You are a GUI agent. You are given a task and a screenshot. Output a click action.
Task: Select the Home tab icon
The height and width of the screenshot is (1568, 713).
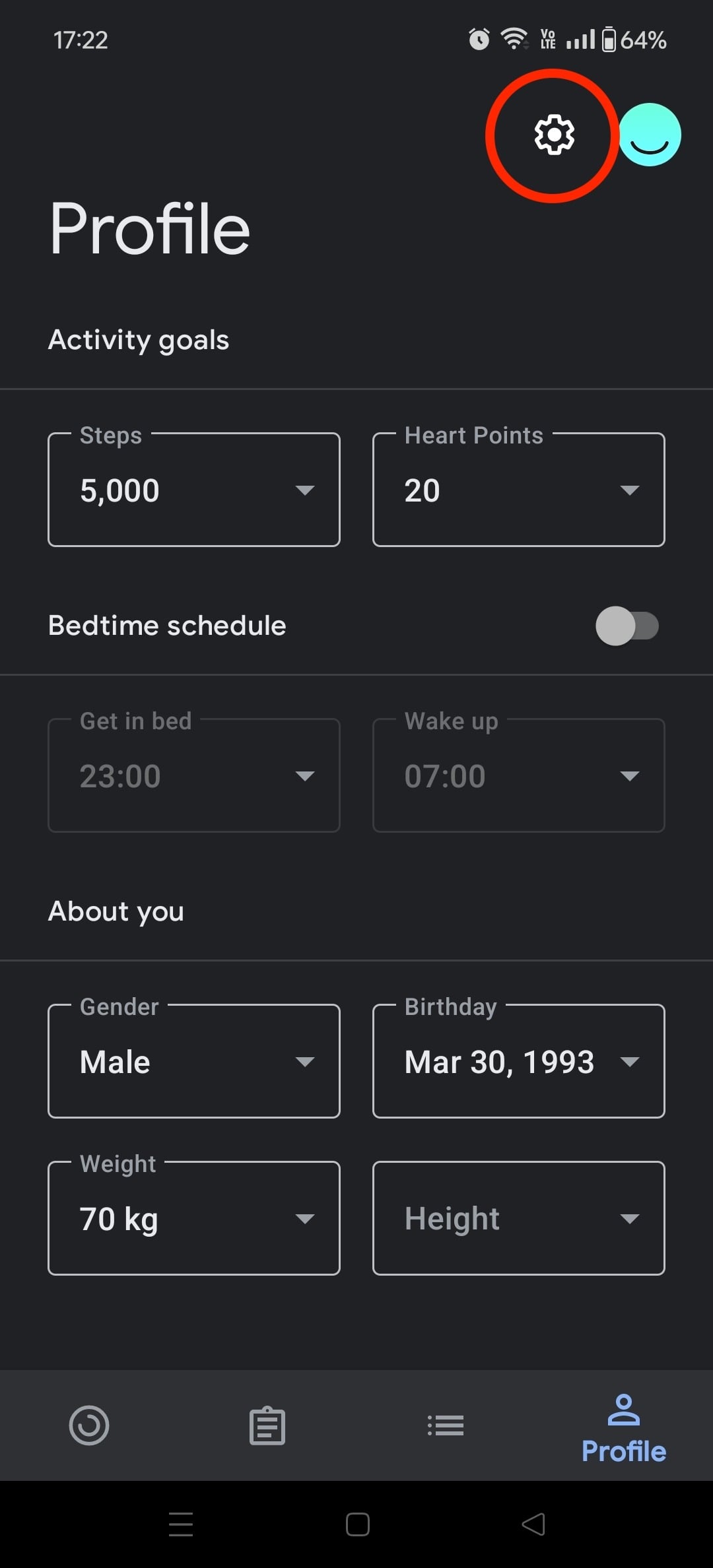(x=89, y=1425)
